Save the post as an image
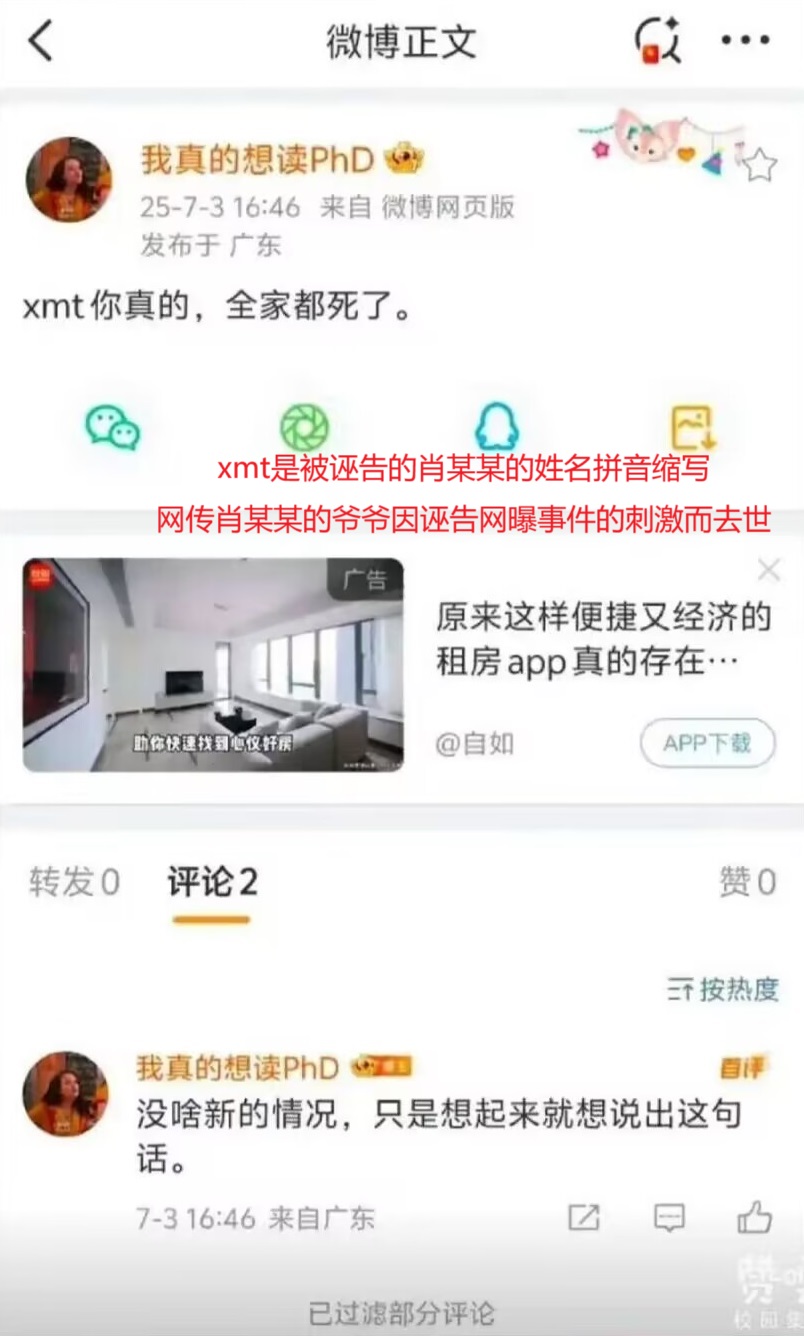The height and width of the screenshot is (1336, 804). (x=691, y=428)
